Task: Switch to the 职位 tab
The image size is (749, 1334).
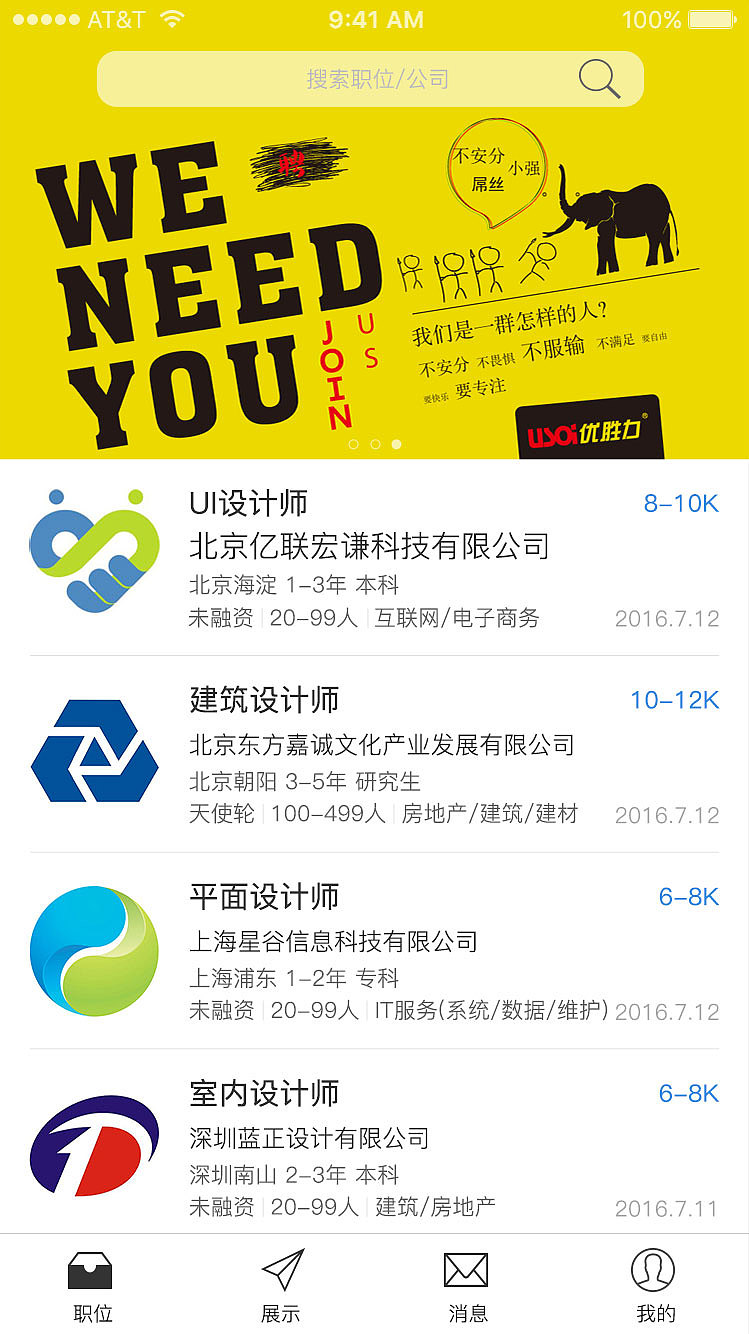Action: tap(92, 1286)
